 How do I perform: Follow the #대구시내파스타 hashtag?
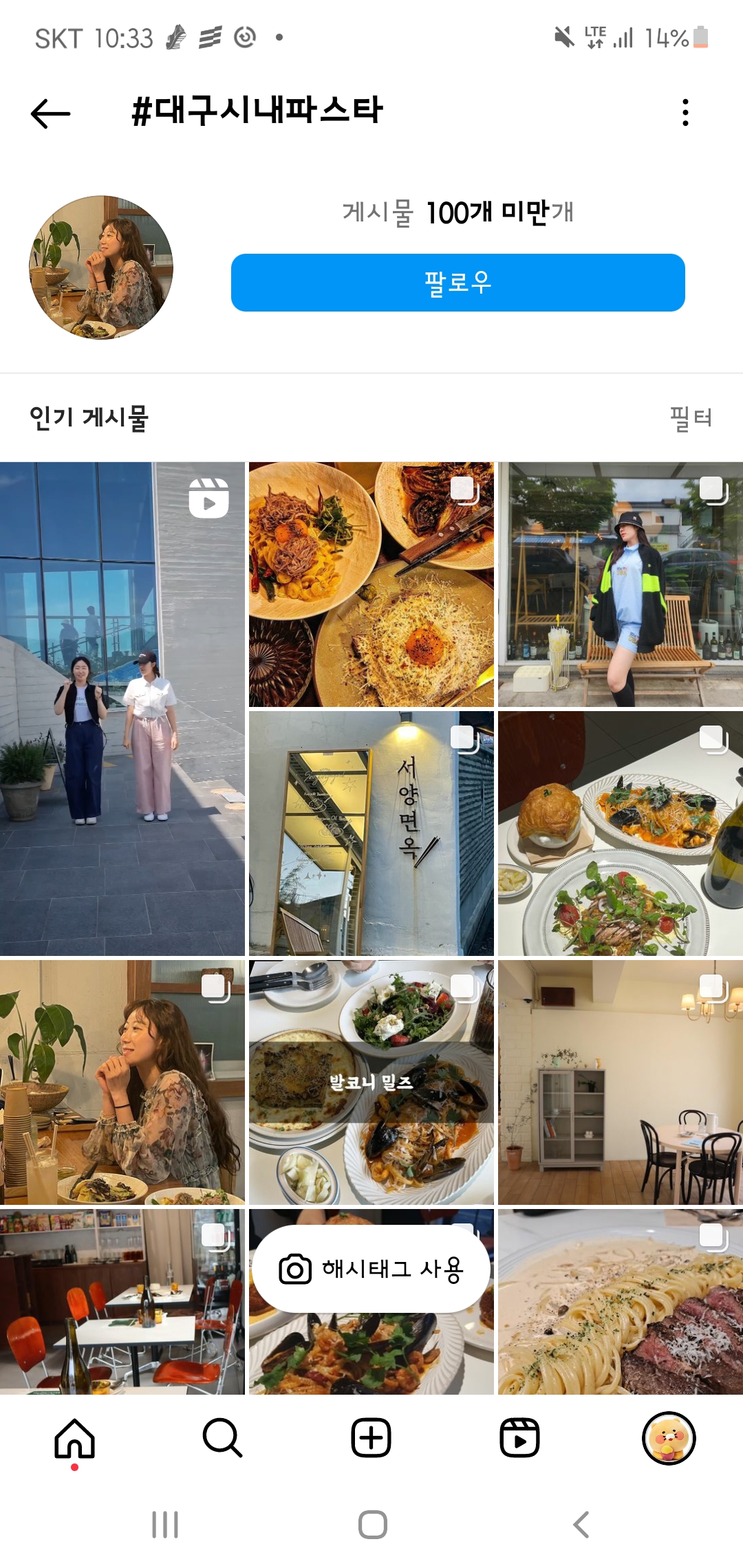pos(457,283)
